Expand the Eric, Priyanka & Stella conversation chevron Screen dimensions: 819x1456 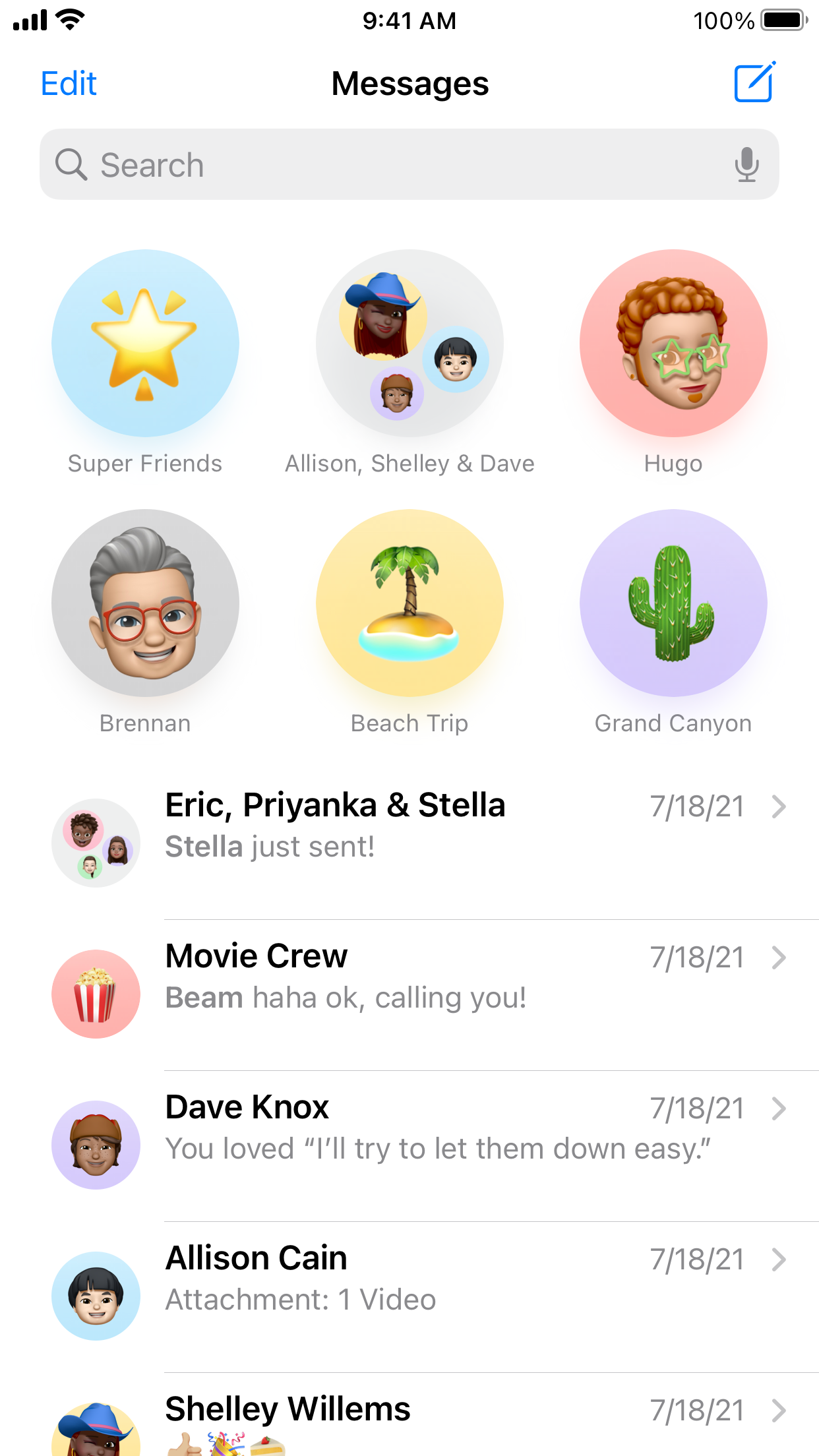click(x=780, y=806)
